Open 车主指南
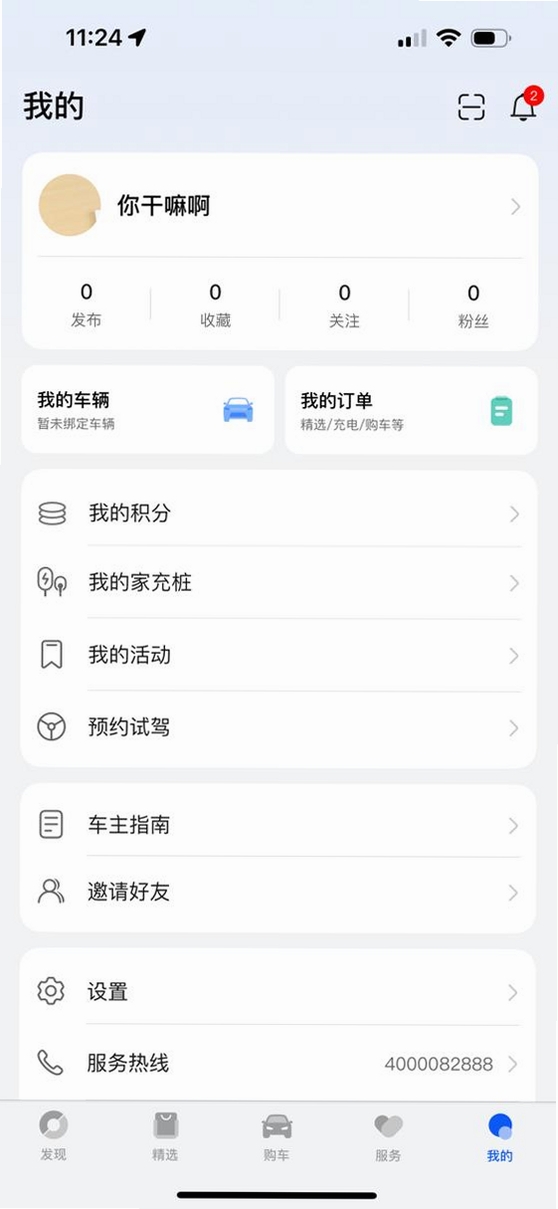 [279, 825]
